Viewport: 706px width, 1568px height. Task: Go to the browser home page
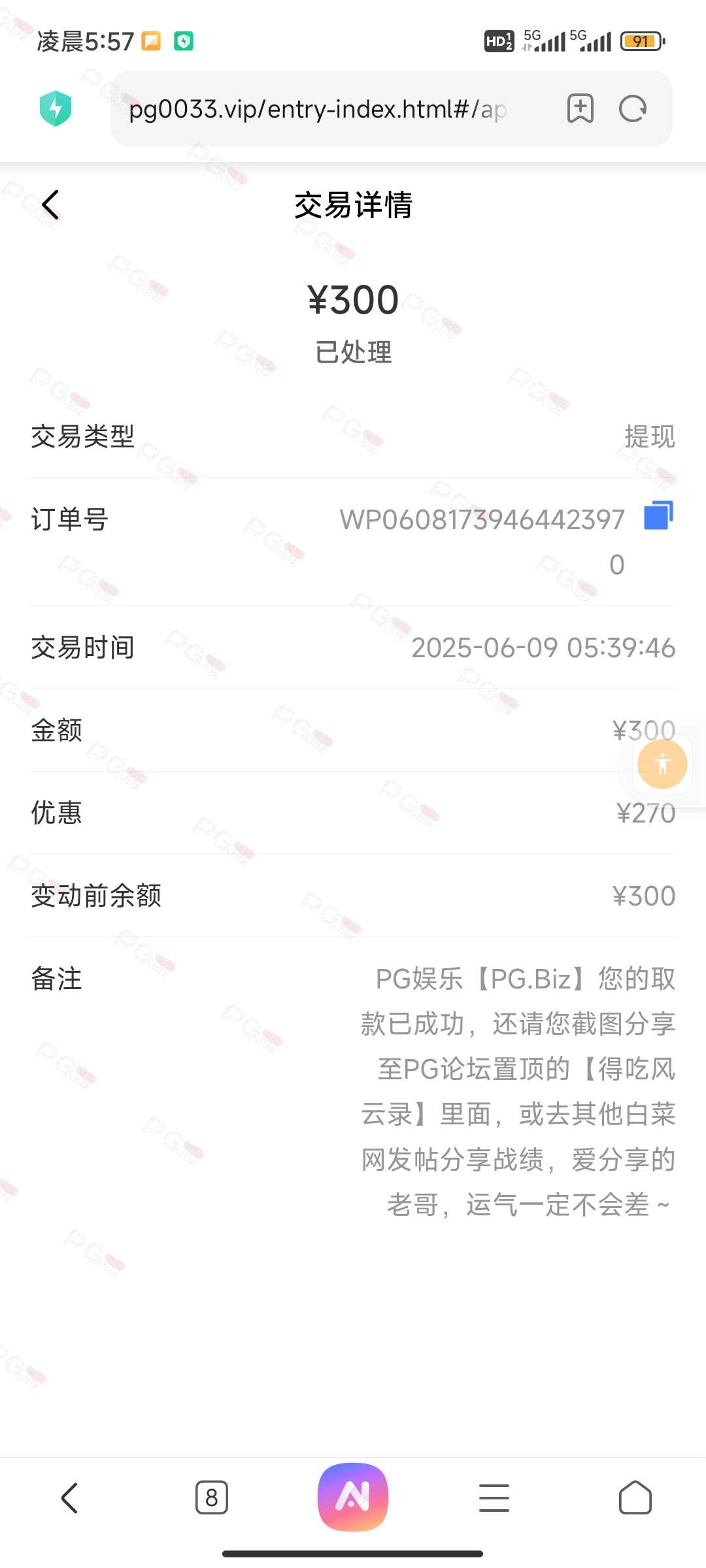tap(635, 1497)
